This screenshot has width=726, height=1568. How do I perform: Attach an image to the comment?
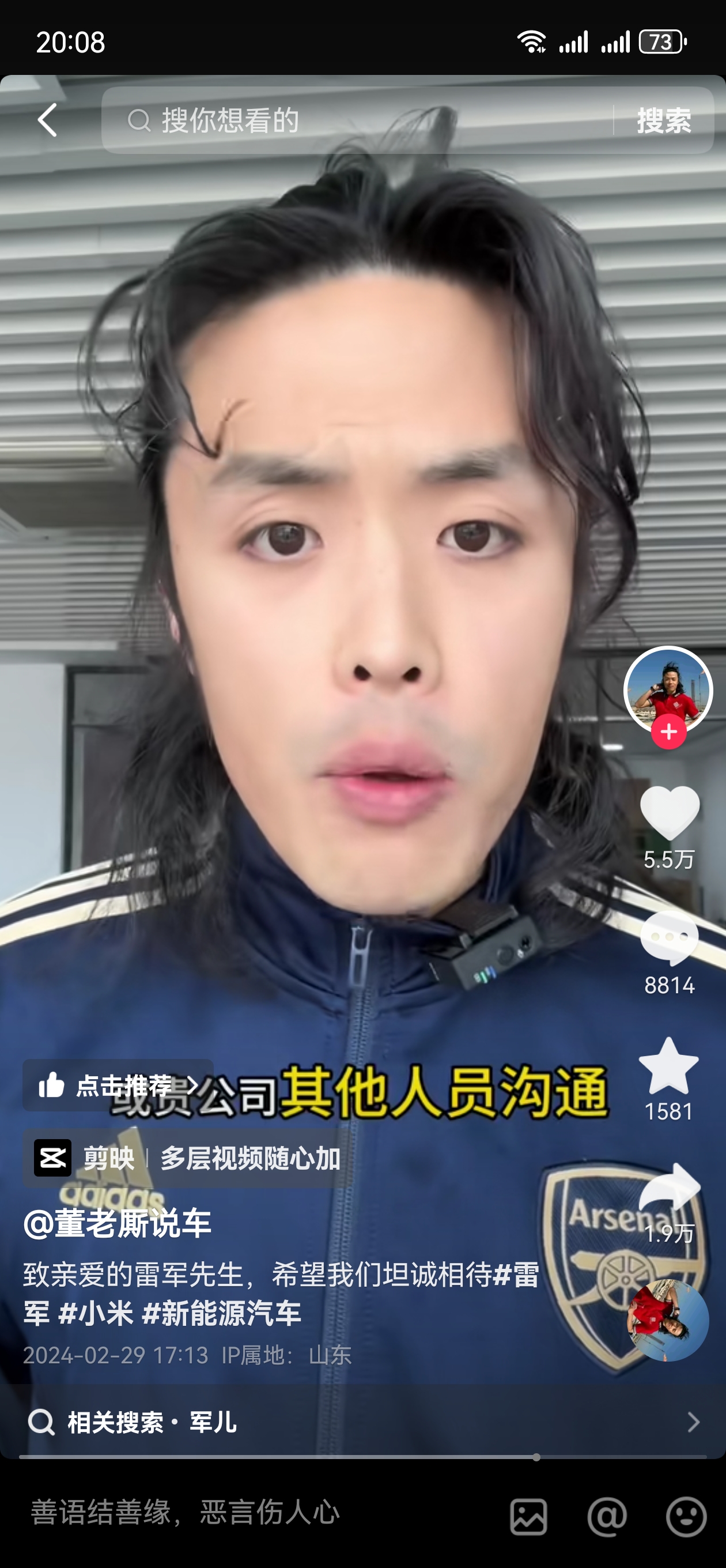pyautogui.click(x=528, y=1516)
